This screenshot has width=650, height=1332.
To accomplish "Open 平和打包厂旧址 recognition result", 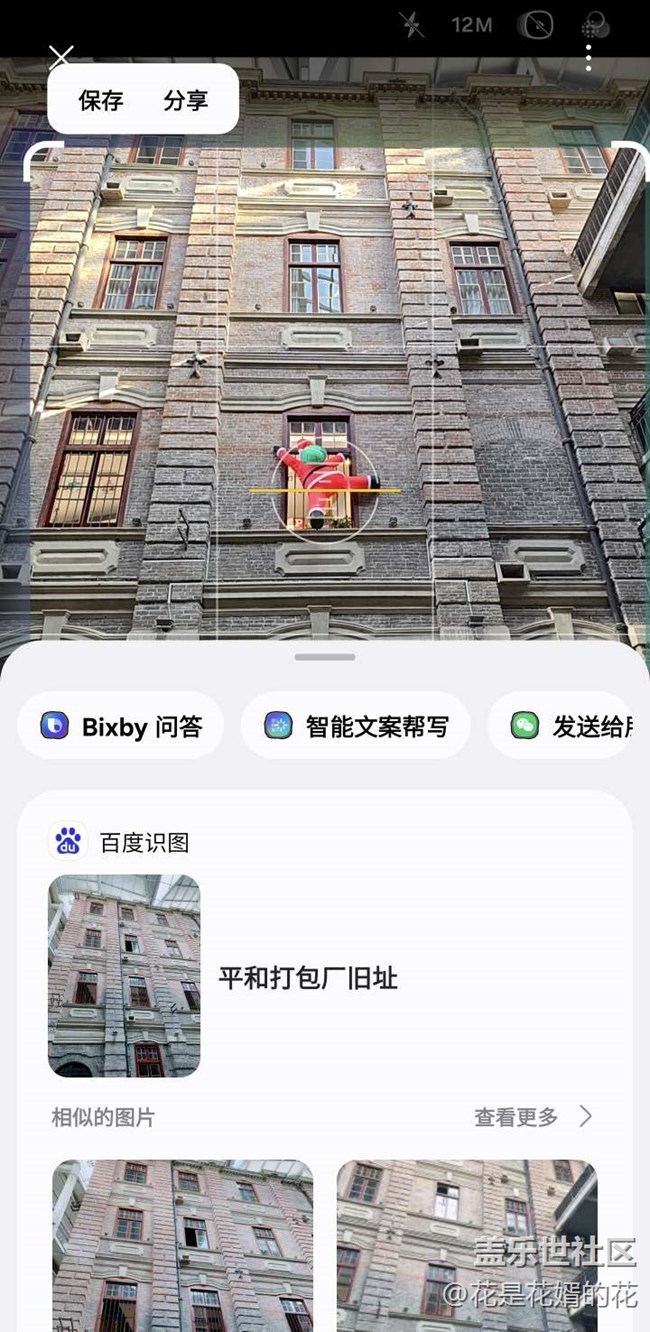I will pyautogui.click(x=308, y=977).
